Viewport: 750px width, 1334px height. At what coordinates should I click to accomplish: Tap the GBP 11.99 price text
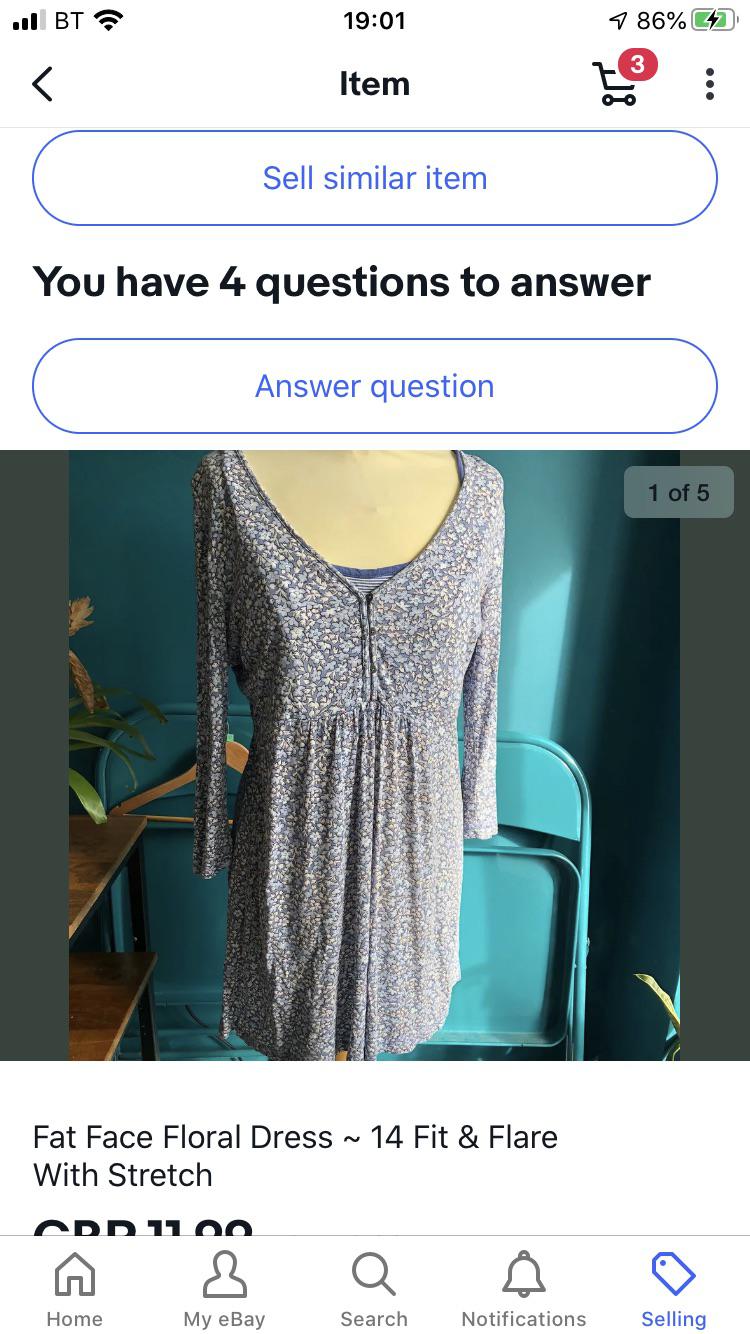[x=143, y=1230]
